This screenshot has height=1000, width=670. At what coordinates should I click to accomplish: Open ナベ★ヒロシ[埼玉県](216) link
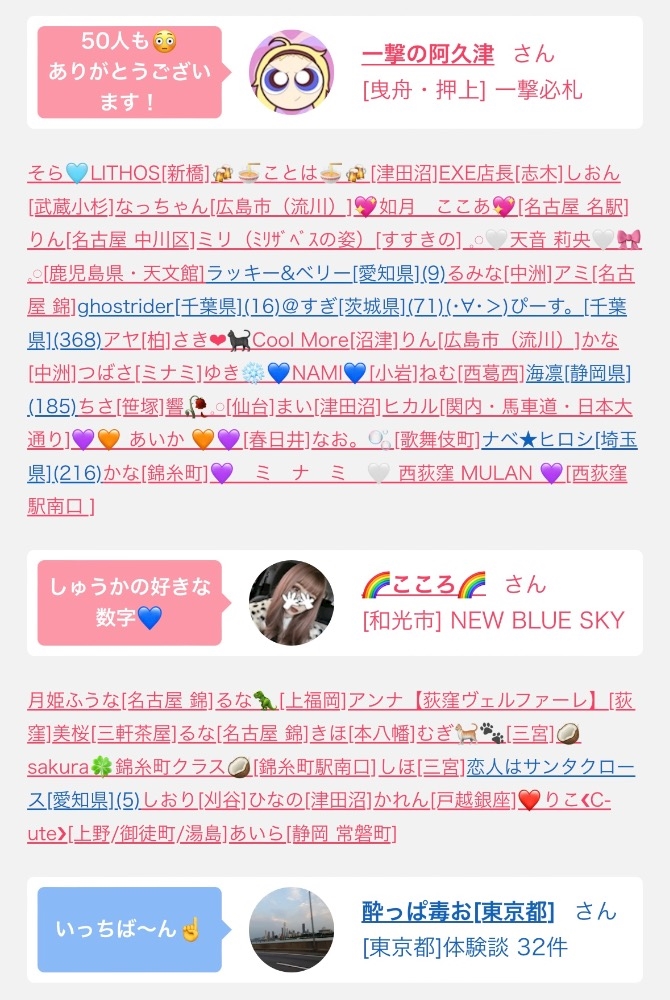[x=560, y=439]
